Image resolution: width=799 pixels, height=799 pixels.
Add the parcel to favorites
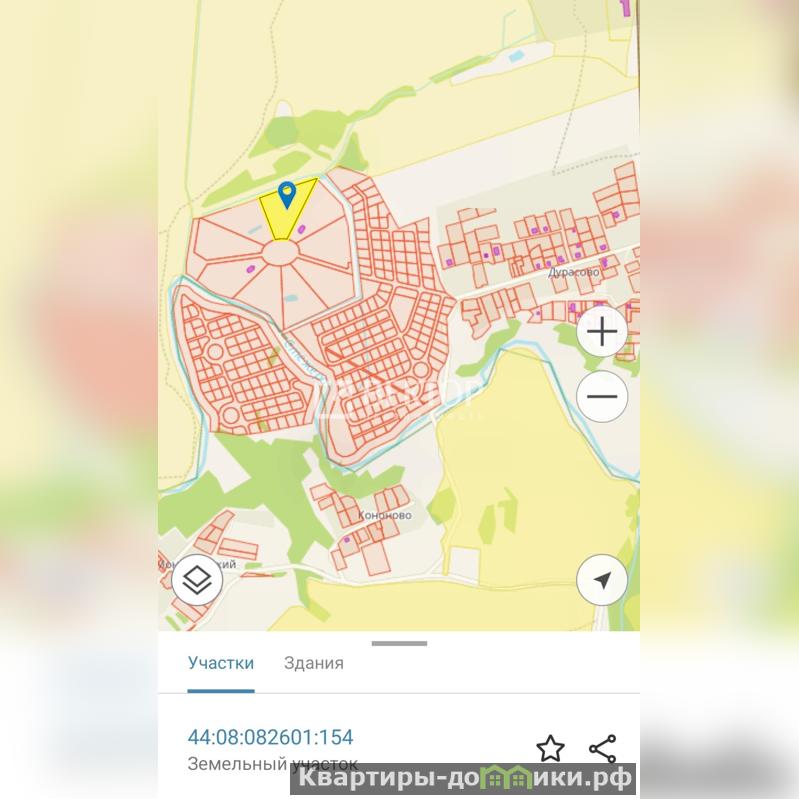click(x=550, y=748)
